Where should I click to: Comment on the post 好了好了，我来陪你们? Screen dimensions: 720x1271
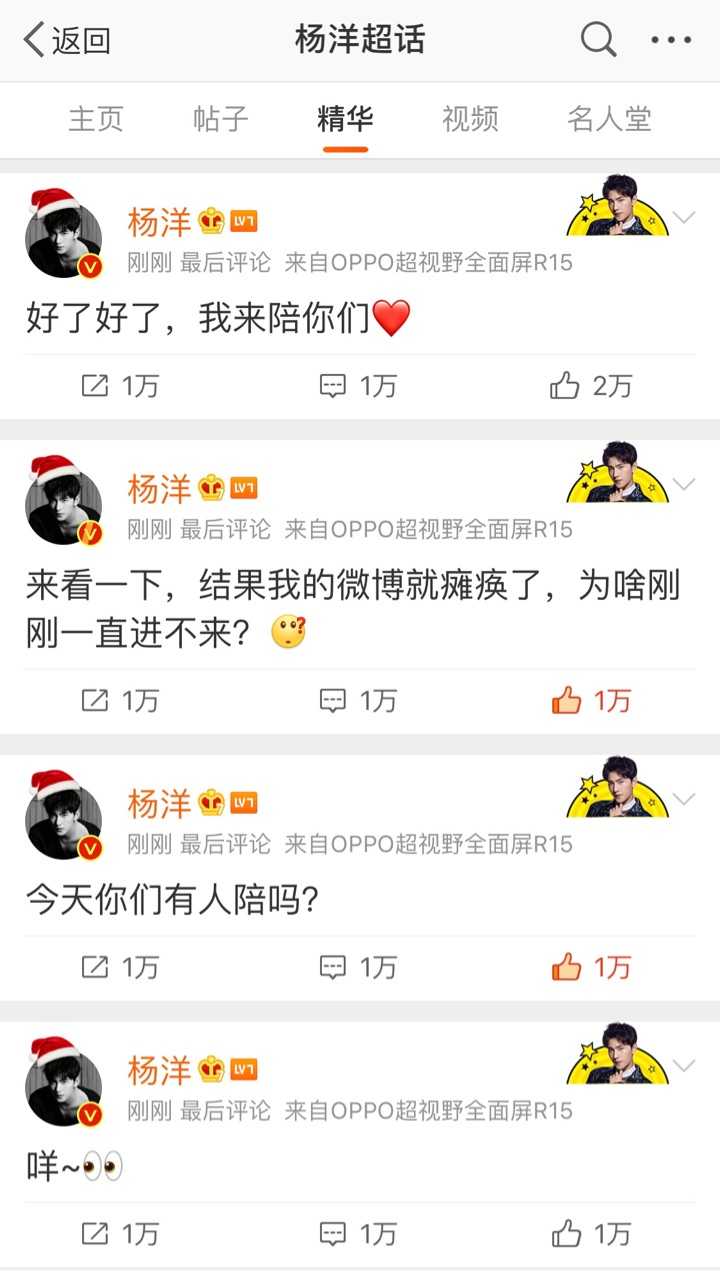(358, 386)
